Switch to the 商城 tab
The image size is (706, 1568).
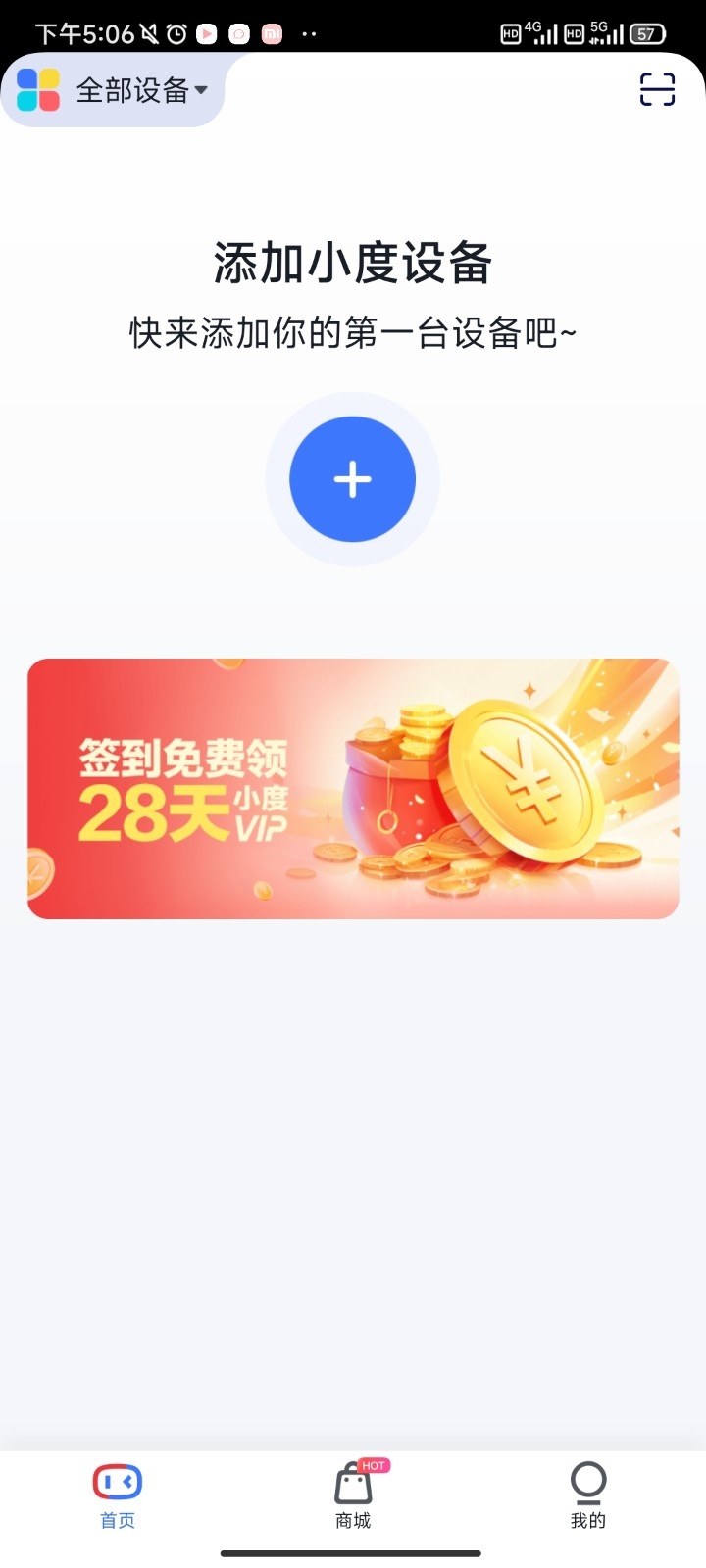[x=352, y=1497]
